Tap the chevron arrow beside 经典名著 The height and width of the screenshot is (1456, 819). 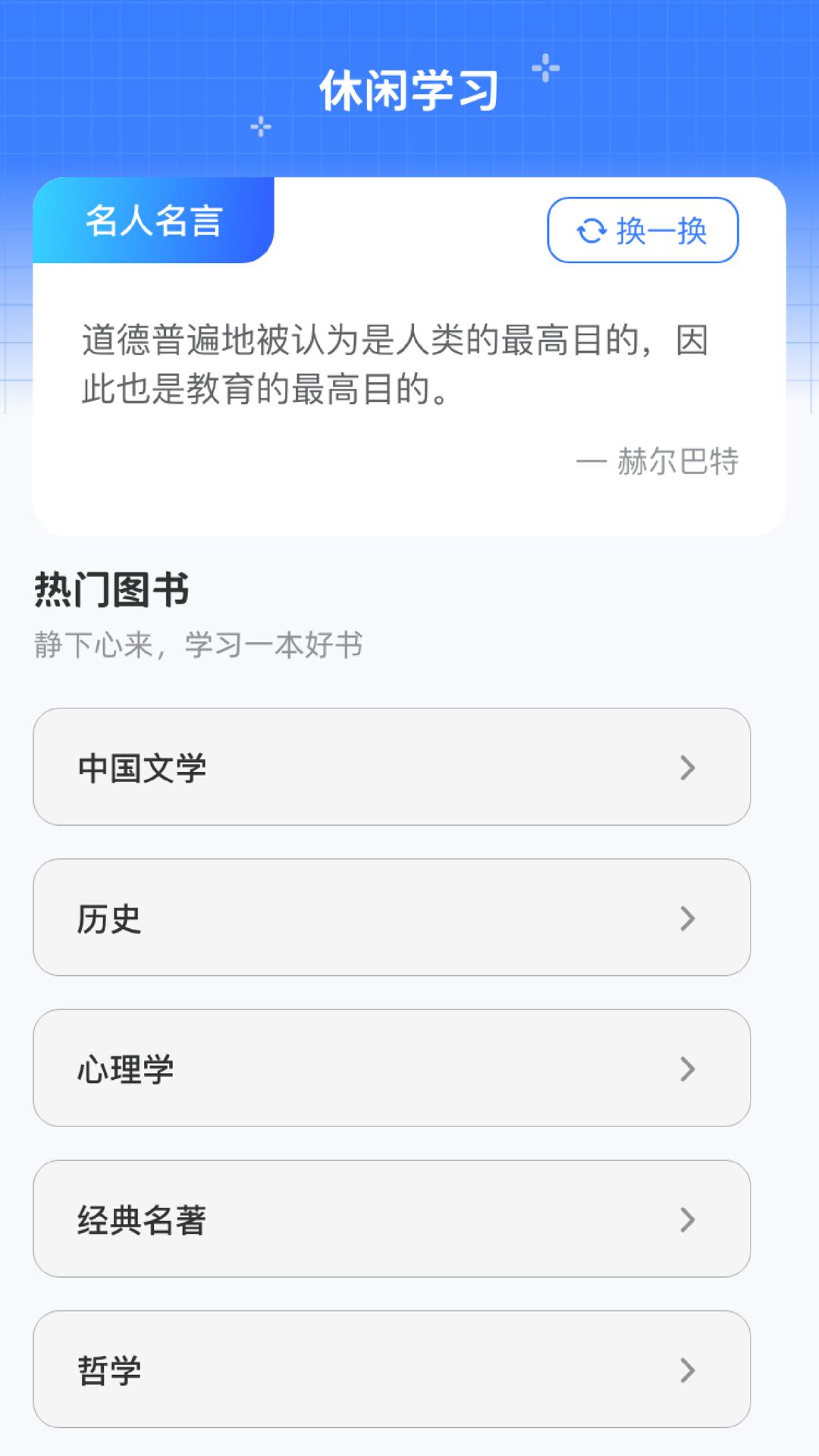(x=688, y=1220)
